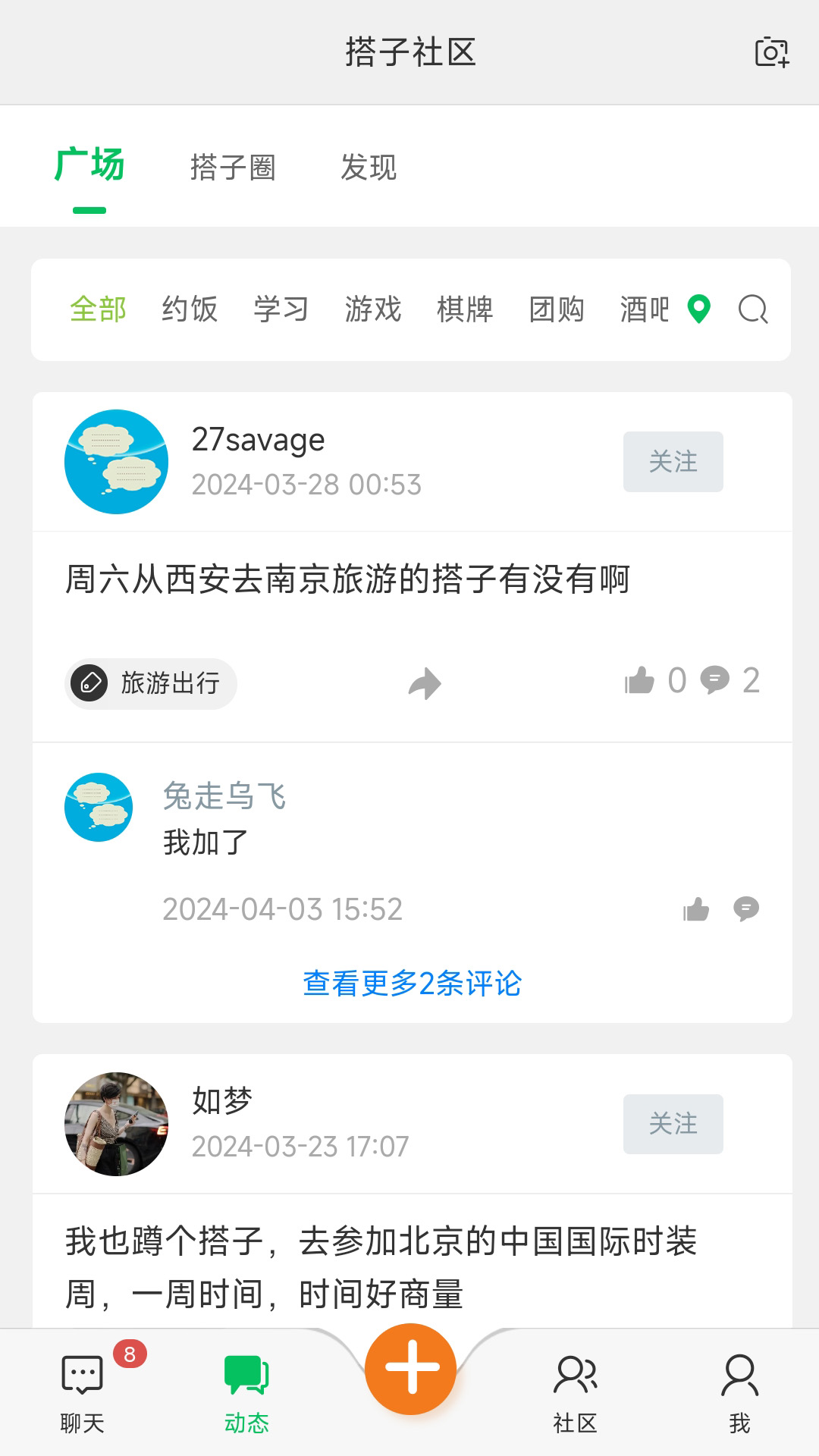Follow 27savage via the 关注 button
This screenshot has width=819, height=1456.
pyautogui.click(x=673, y=462)
